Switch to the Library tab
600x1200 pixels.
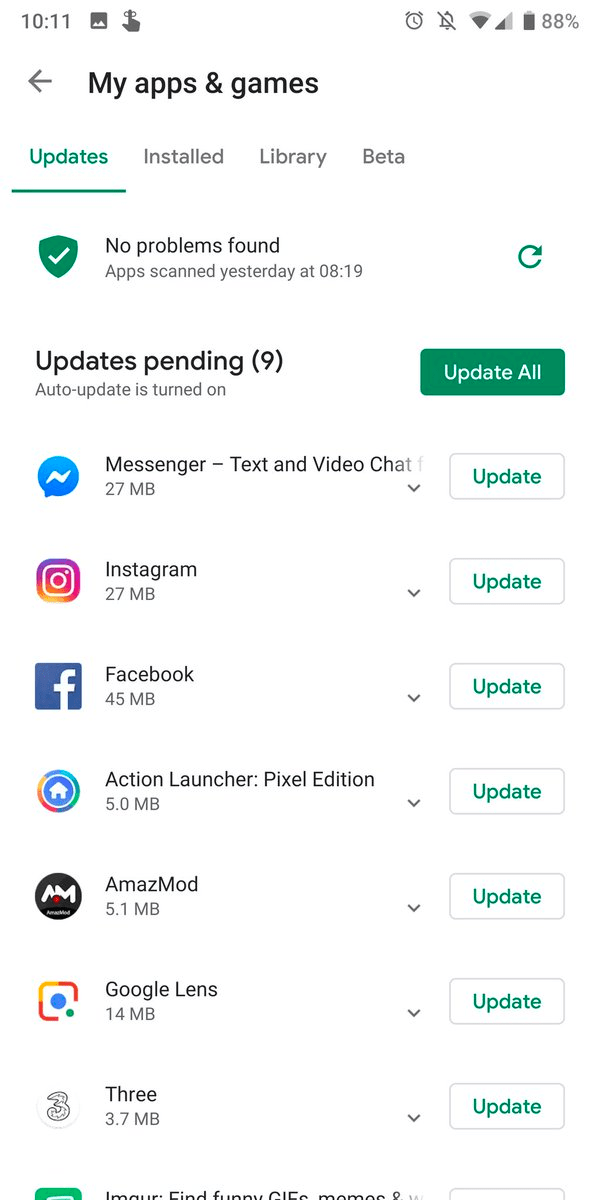292,157
